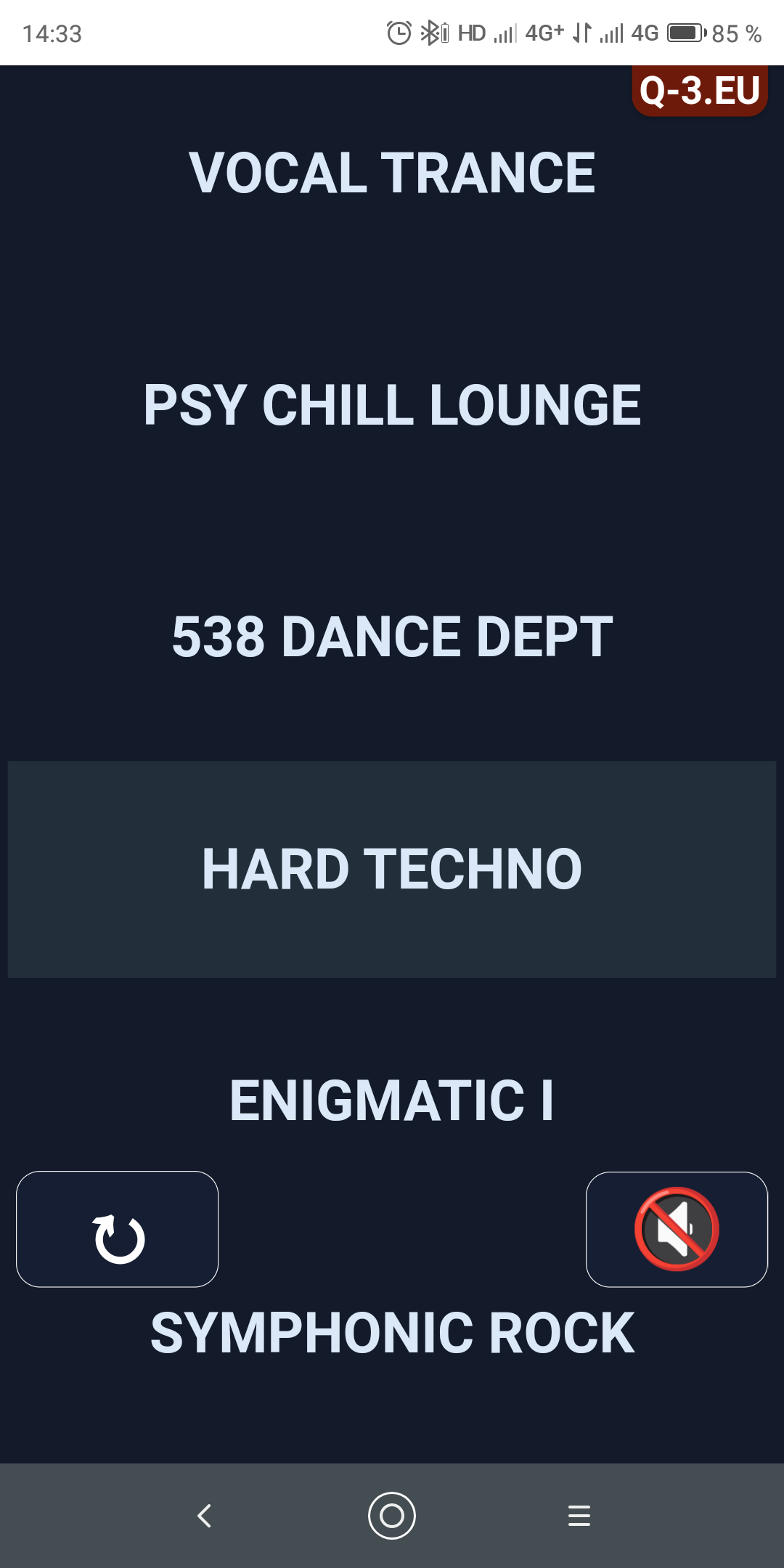This screenshot has height=1568, width=784.
Task: Go back with the system back arrow
Action: click(205, 1516)
